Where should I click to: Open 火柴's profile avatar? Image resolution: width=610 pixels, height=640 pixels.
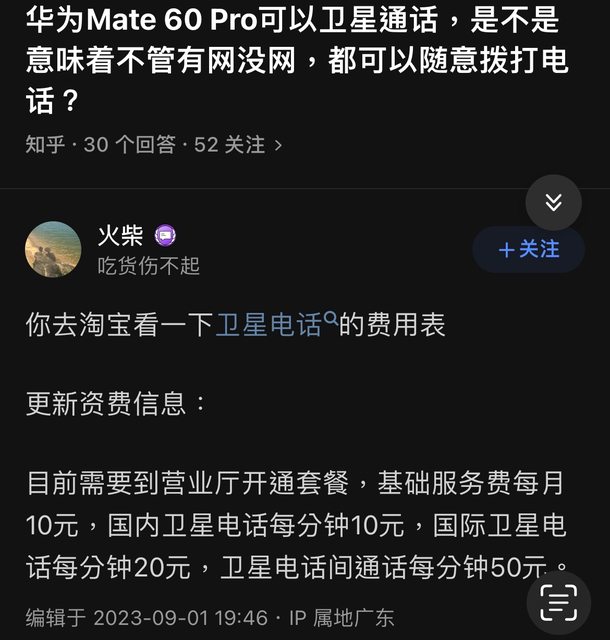click(x=53, y=249)
